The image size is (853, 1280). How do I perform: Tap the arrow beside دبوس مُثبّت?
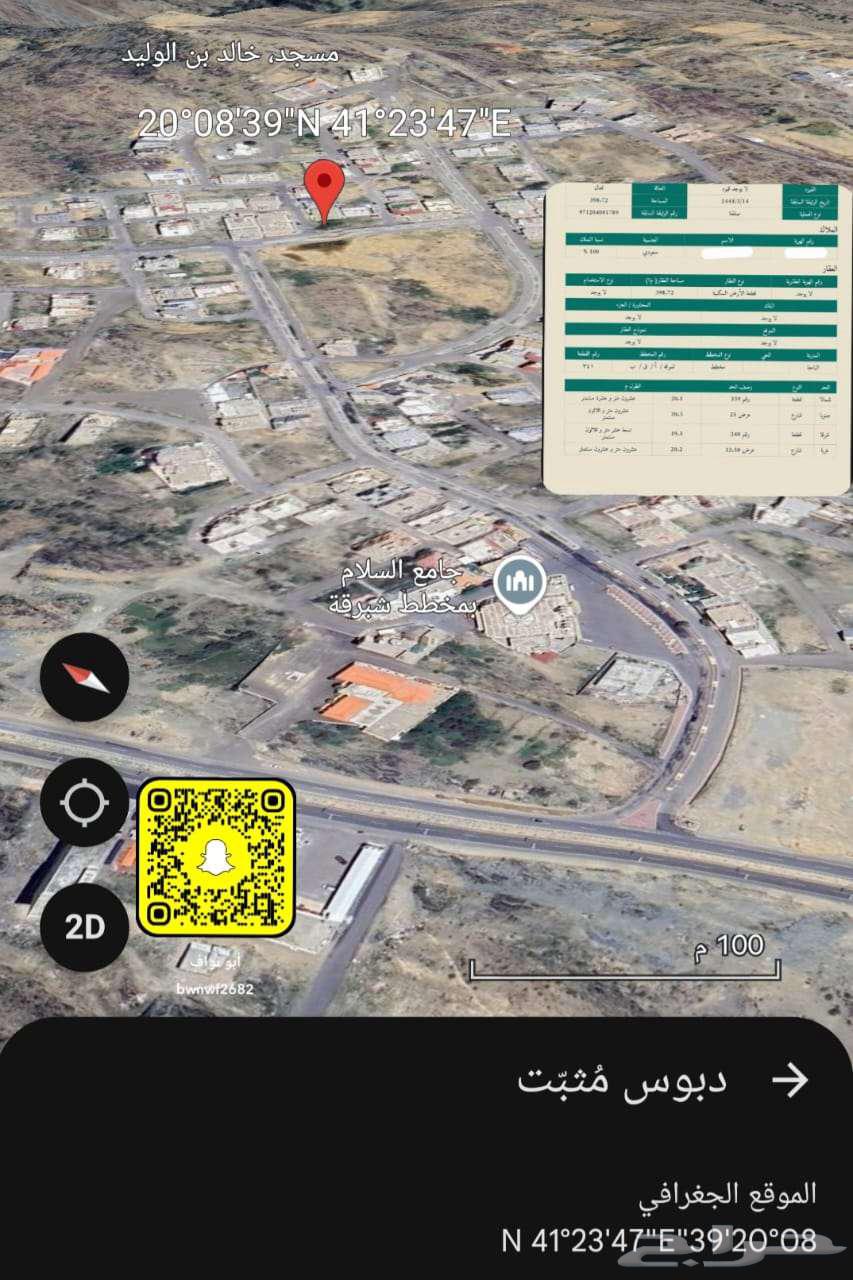coord(790,1080)
